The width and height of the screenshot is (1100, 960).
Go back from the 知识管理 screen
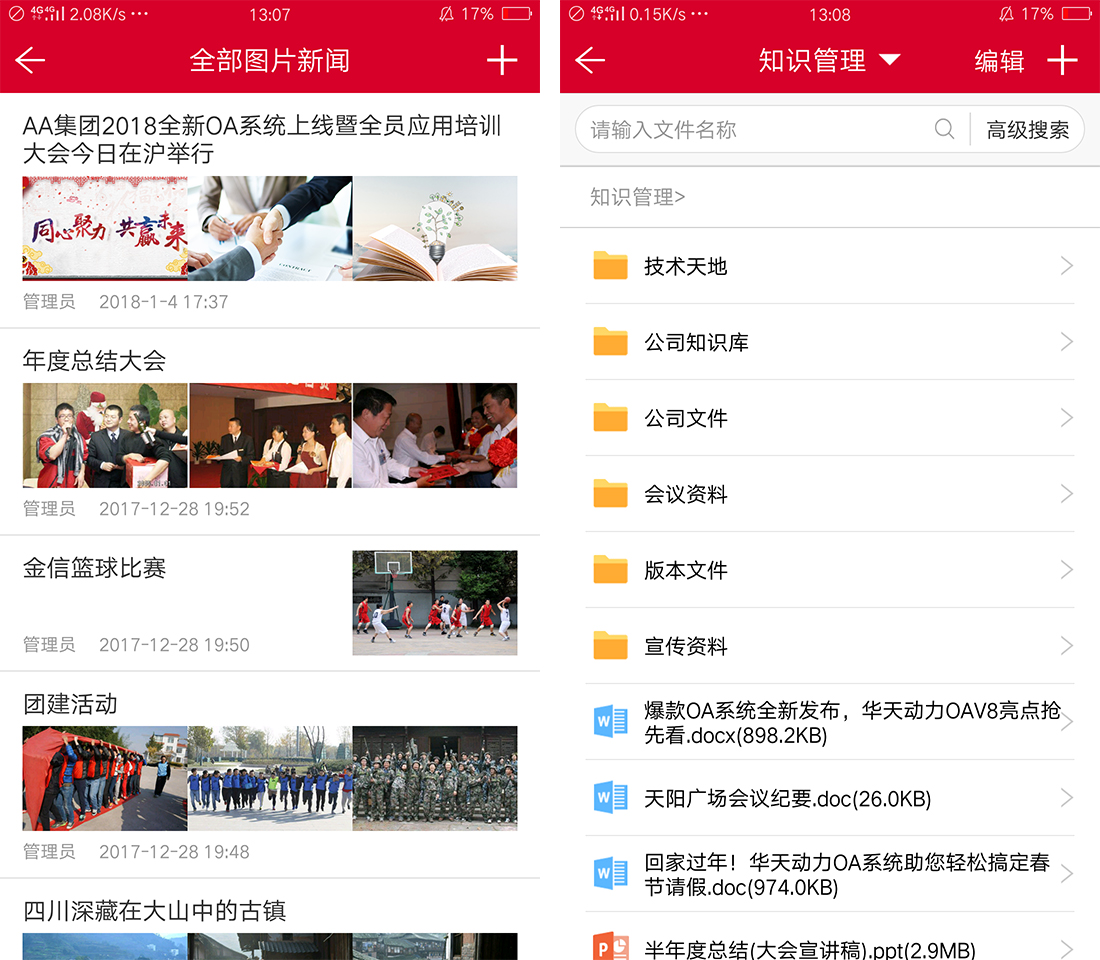click(x=591, y=61)
